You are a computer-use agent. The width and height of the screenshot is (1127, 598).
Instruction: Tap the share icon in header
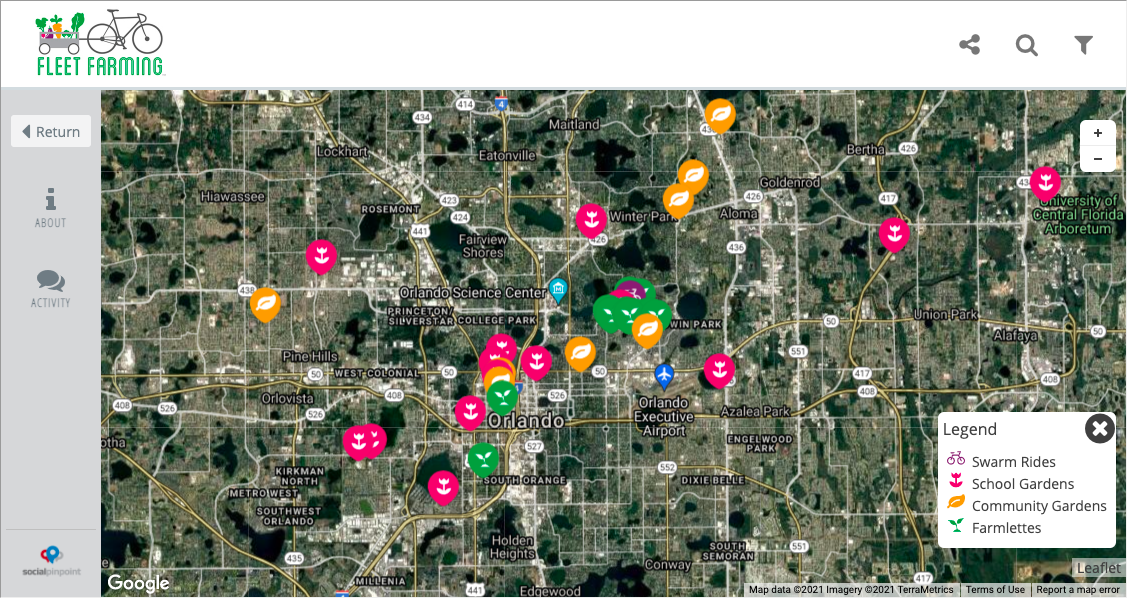click(969, 45)
